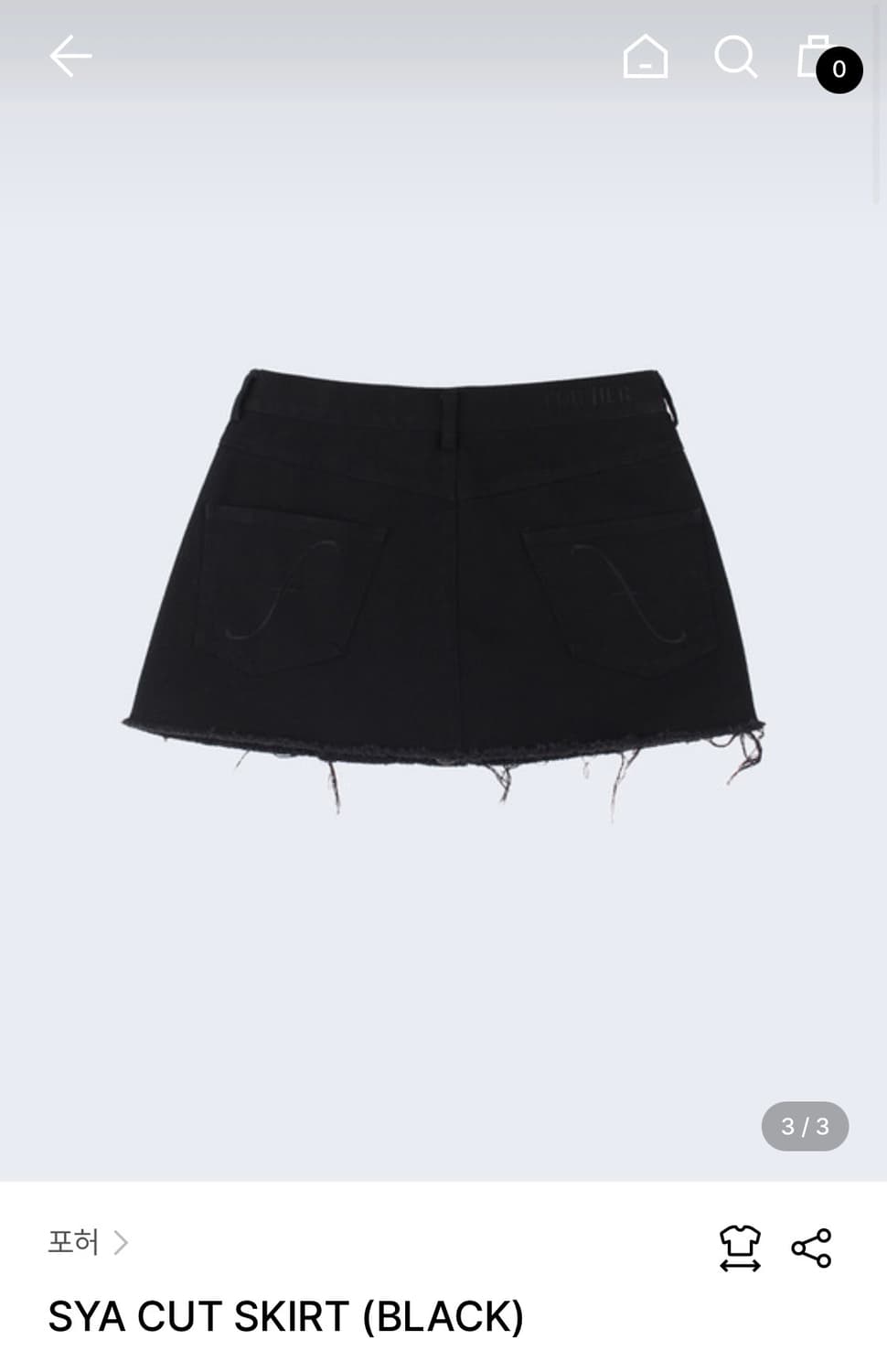The width and height of the screenshot is (887, 1372).
Task: Tap the disclosure arrow next to brand name
Action: [122, 1242]
